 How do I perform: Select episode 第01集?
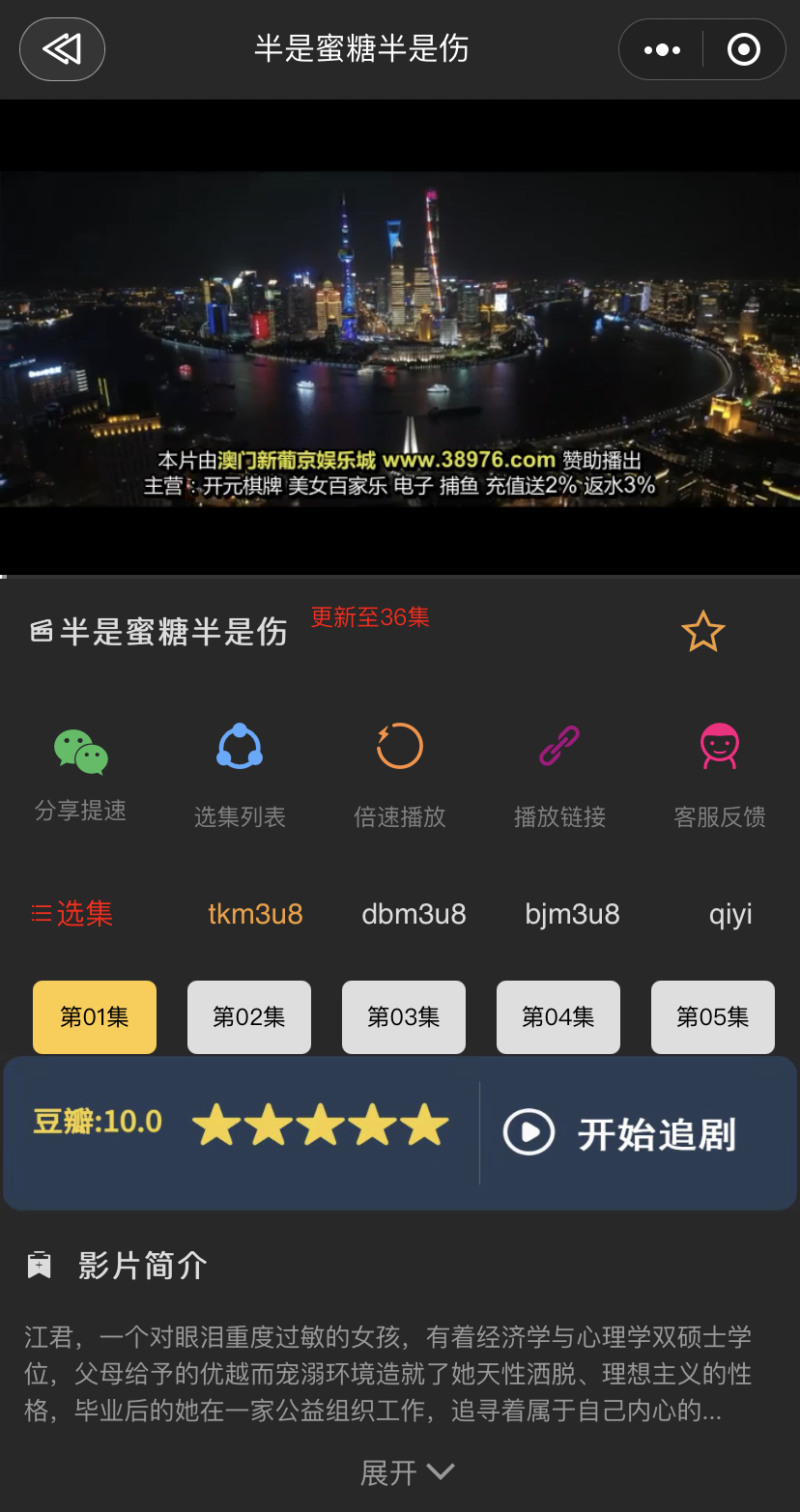coord(95,1016)
